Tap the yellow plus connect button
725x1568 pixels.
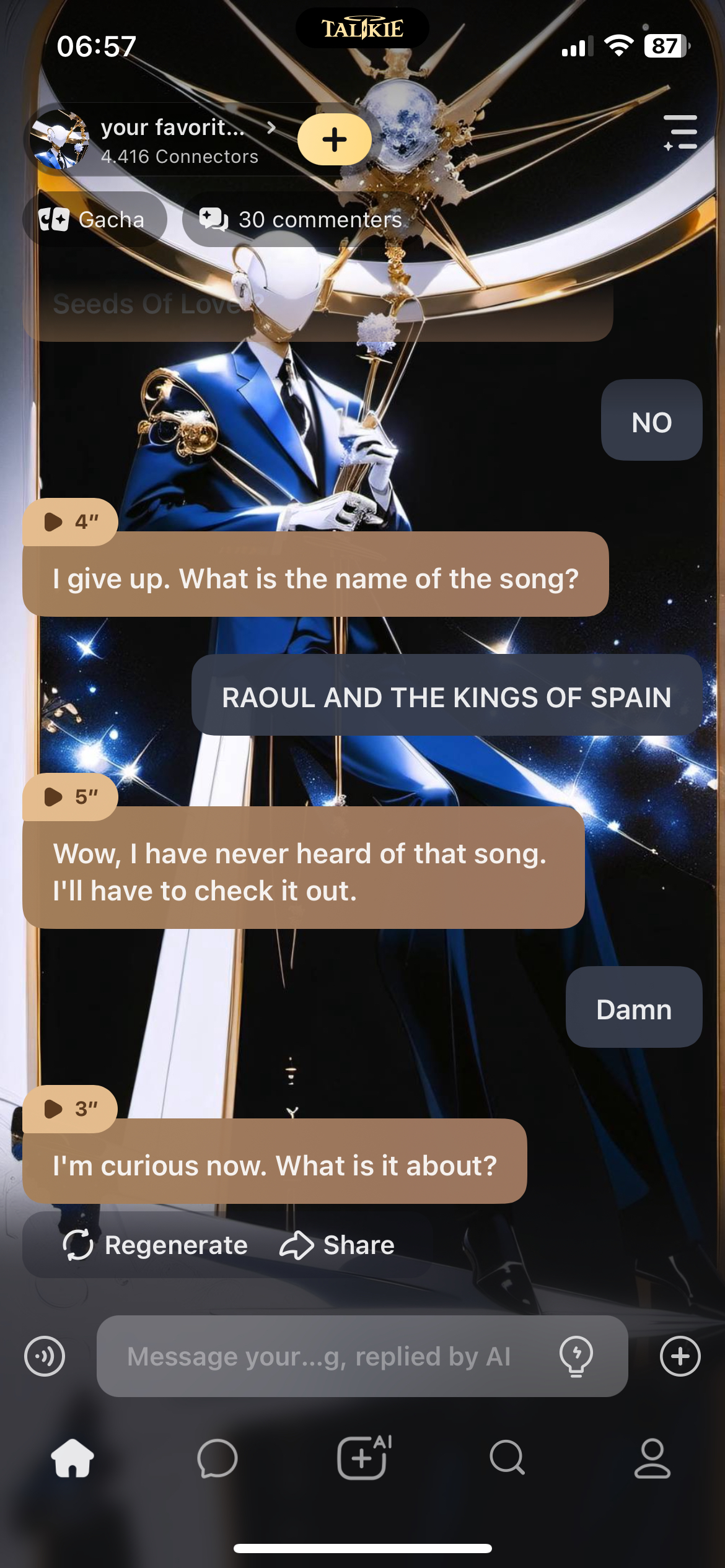[335, 140]
